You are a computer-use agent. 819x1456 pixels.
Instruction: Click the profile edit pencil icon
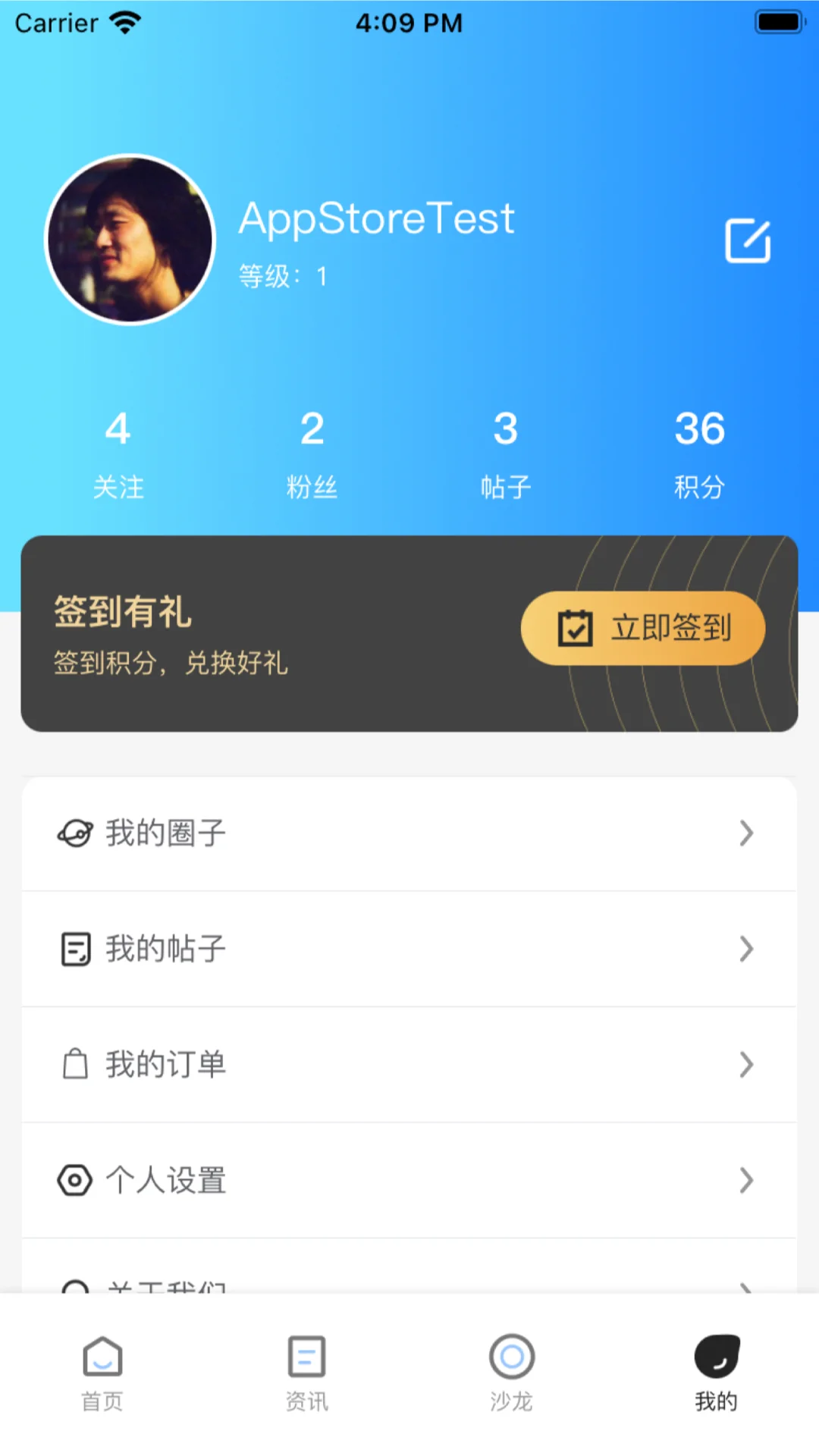pyautogui.click(x=747, y=239)
